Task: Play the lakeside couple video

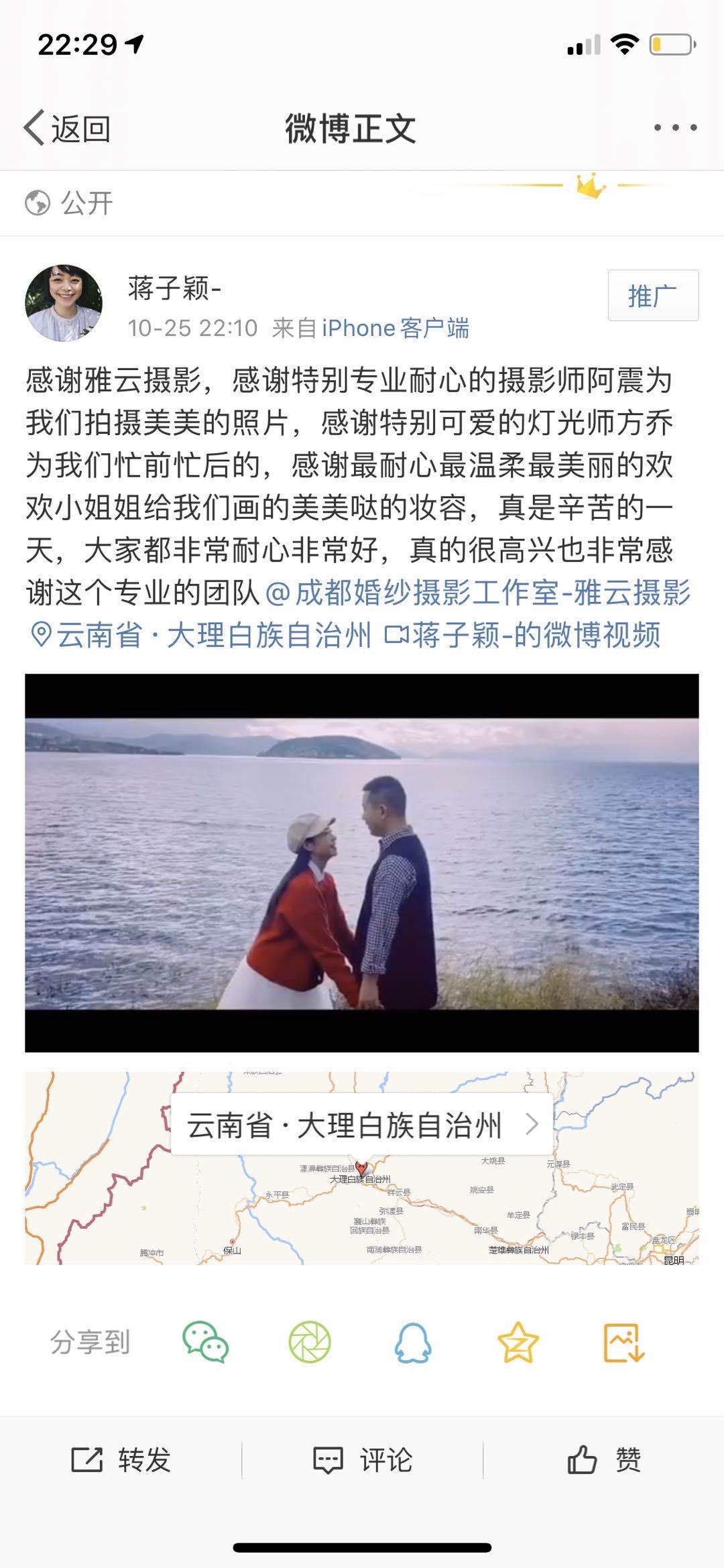Action: tap(362, 863)
